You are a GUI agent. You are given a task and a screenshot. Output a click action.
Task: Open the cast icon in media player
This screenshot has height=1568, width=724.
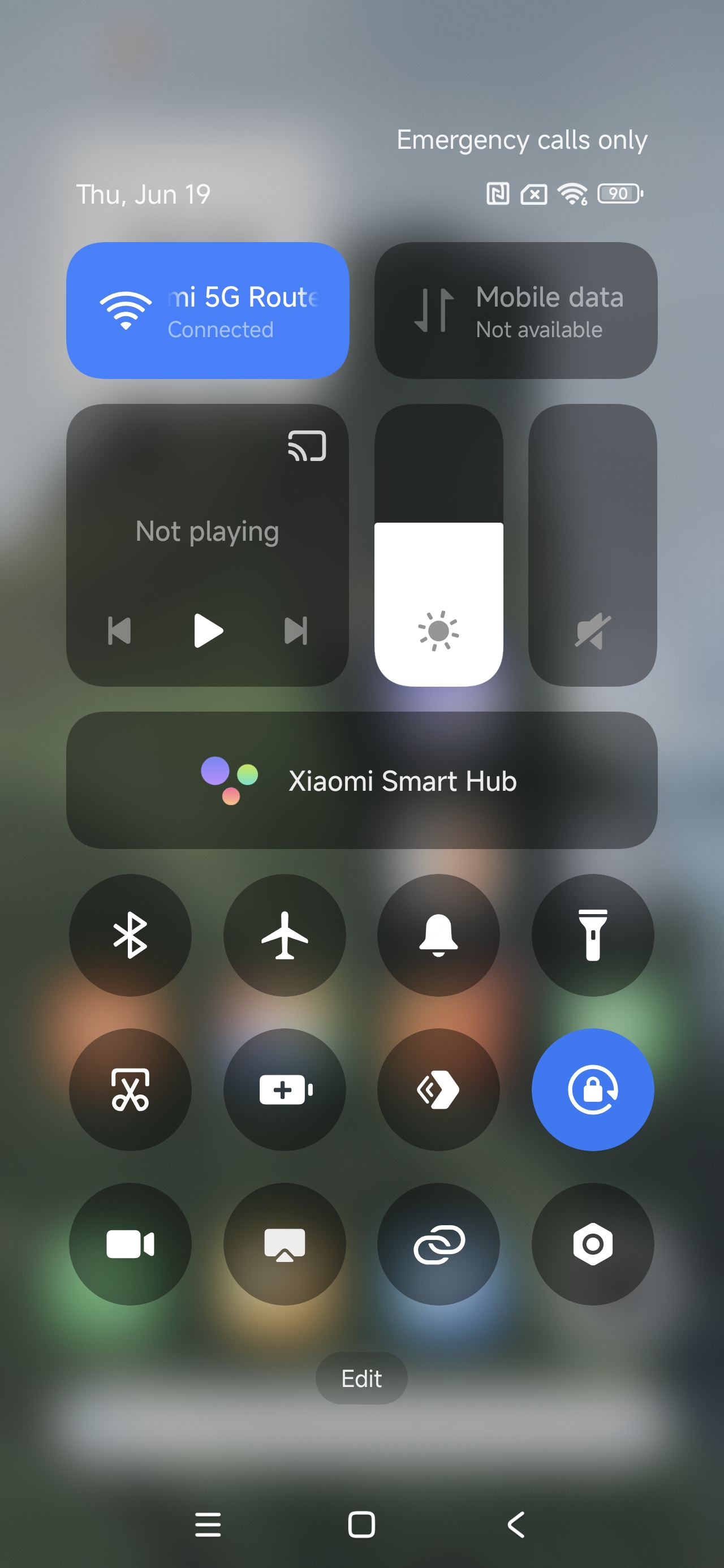pyautogui.click(x=307, y=446)
